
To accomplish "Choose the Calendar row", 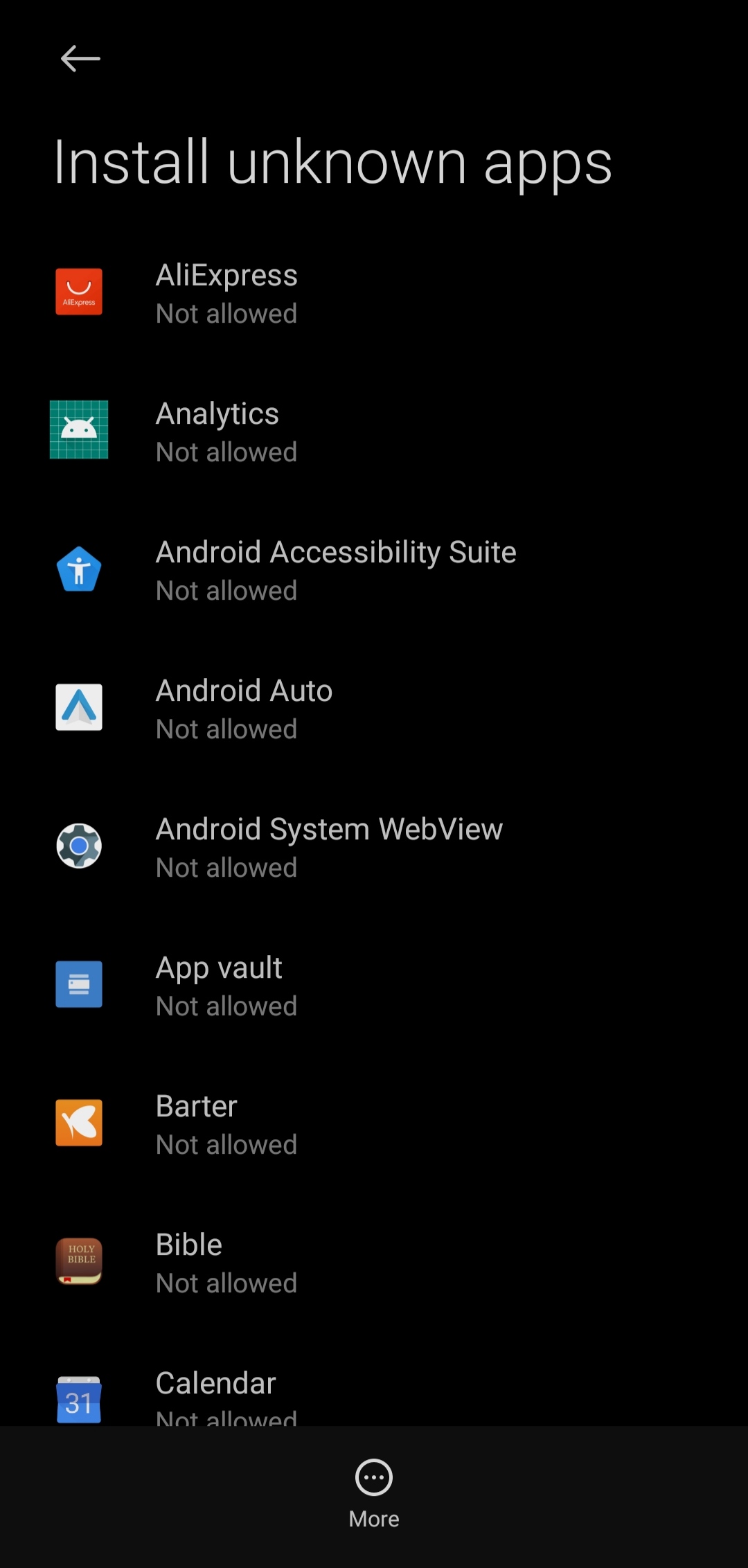I will tap(374, 1378).
